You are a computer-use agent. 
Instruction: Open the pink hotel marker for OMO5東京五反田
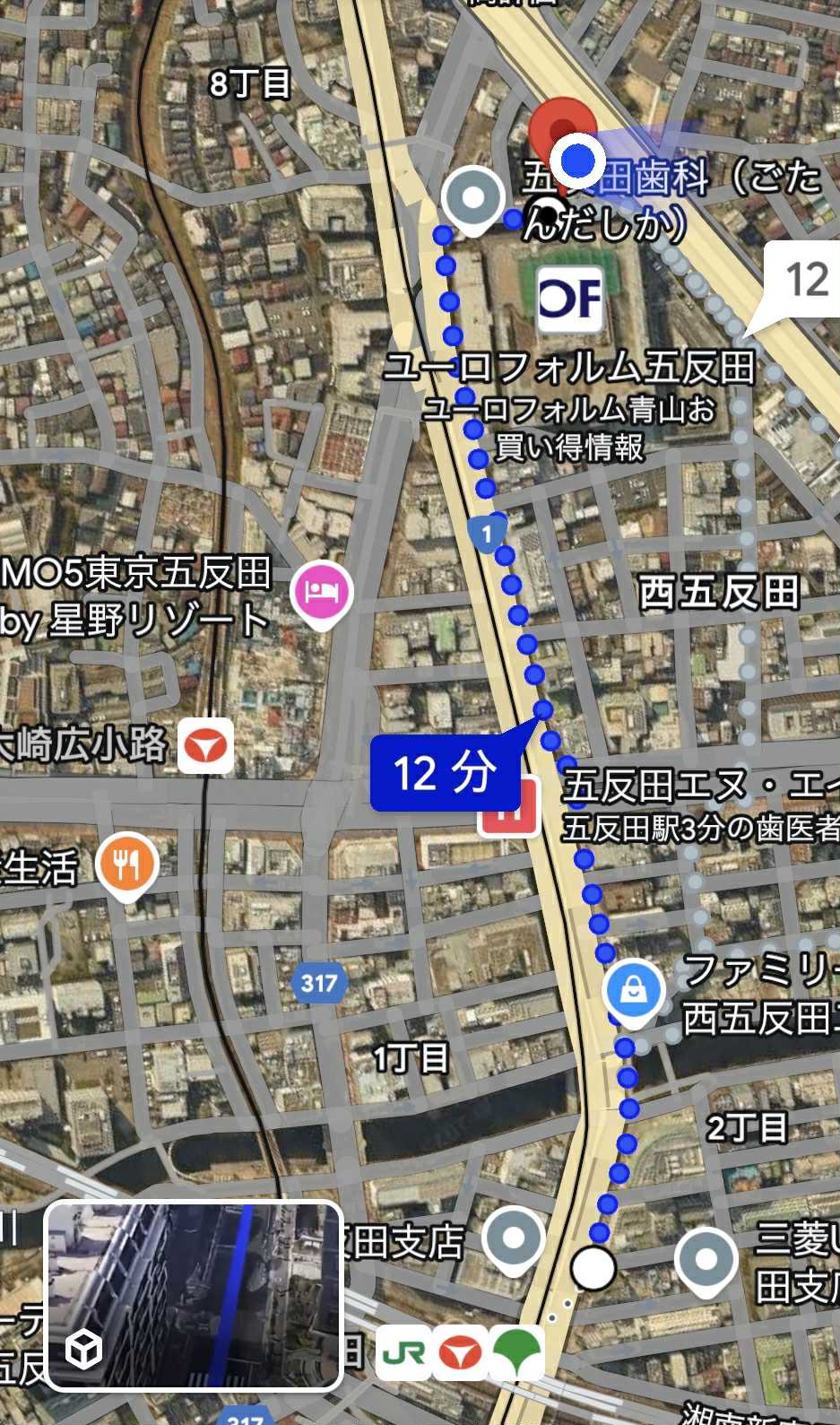pos(321,592)
